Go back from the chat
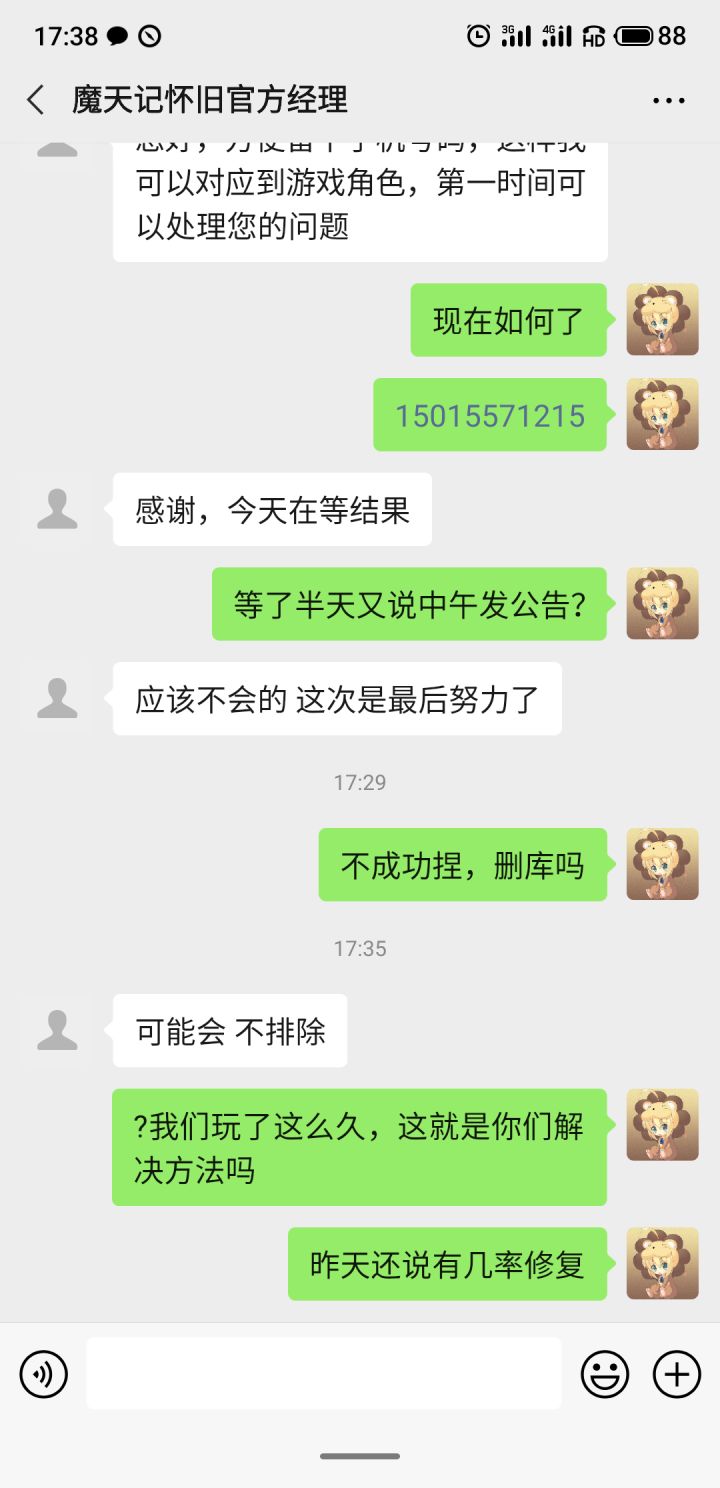The width and height of the screenshot is (720, 1488). click(x=36, y=100)
